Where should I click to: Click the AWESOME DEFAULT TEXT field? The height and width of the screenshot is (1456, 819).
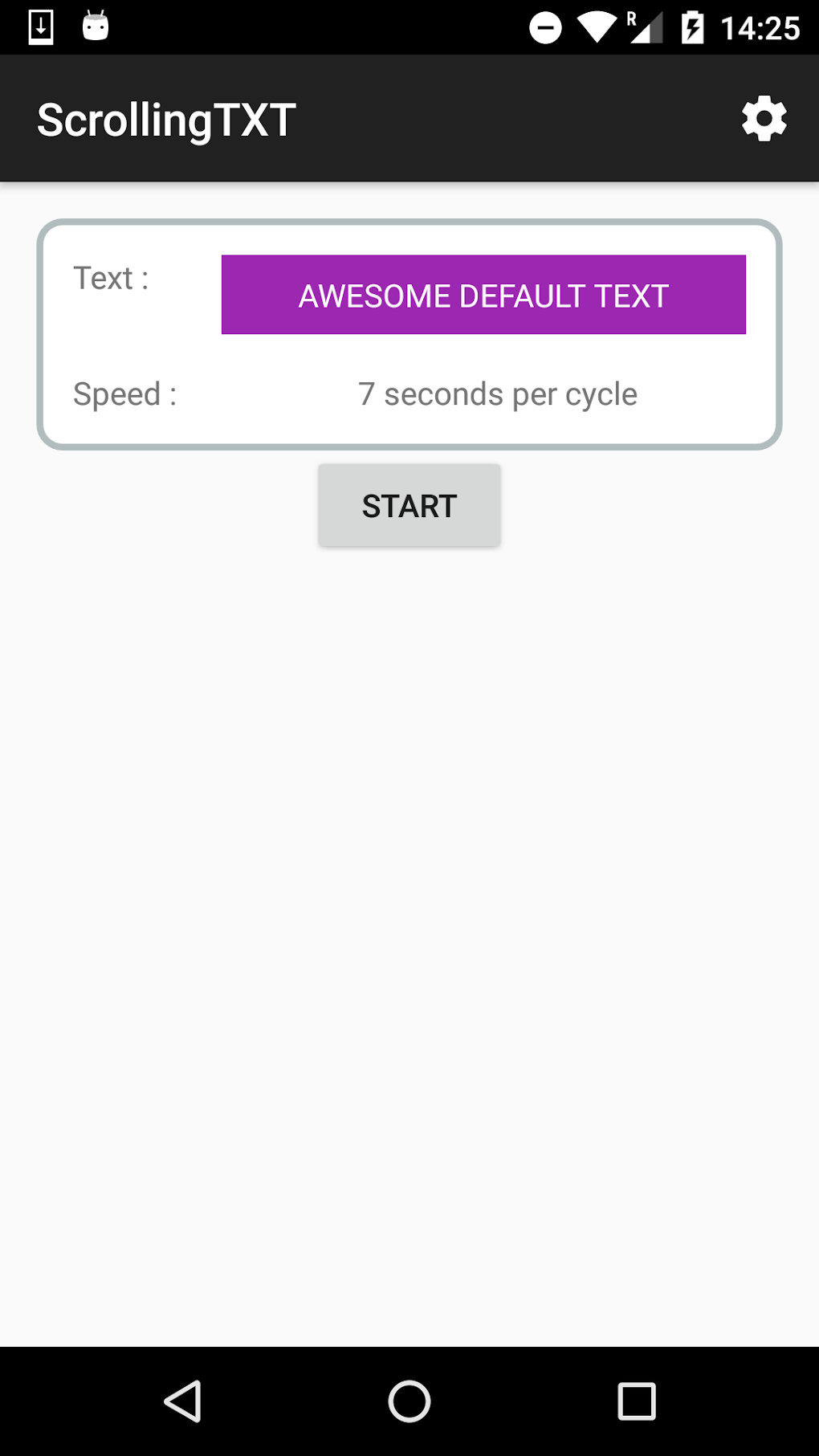pos(483,295)
